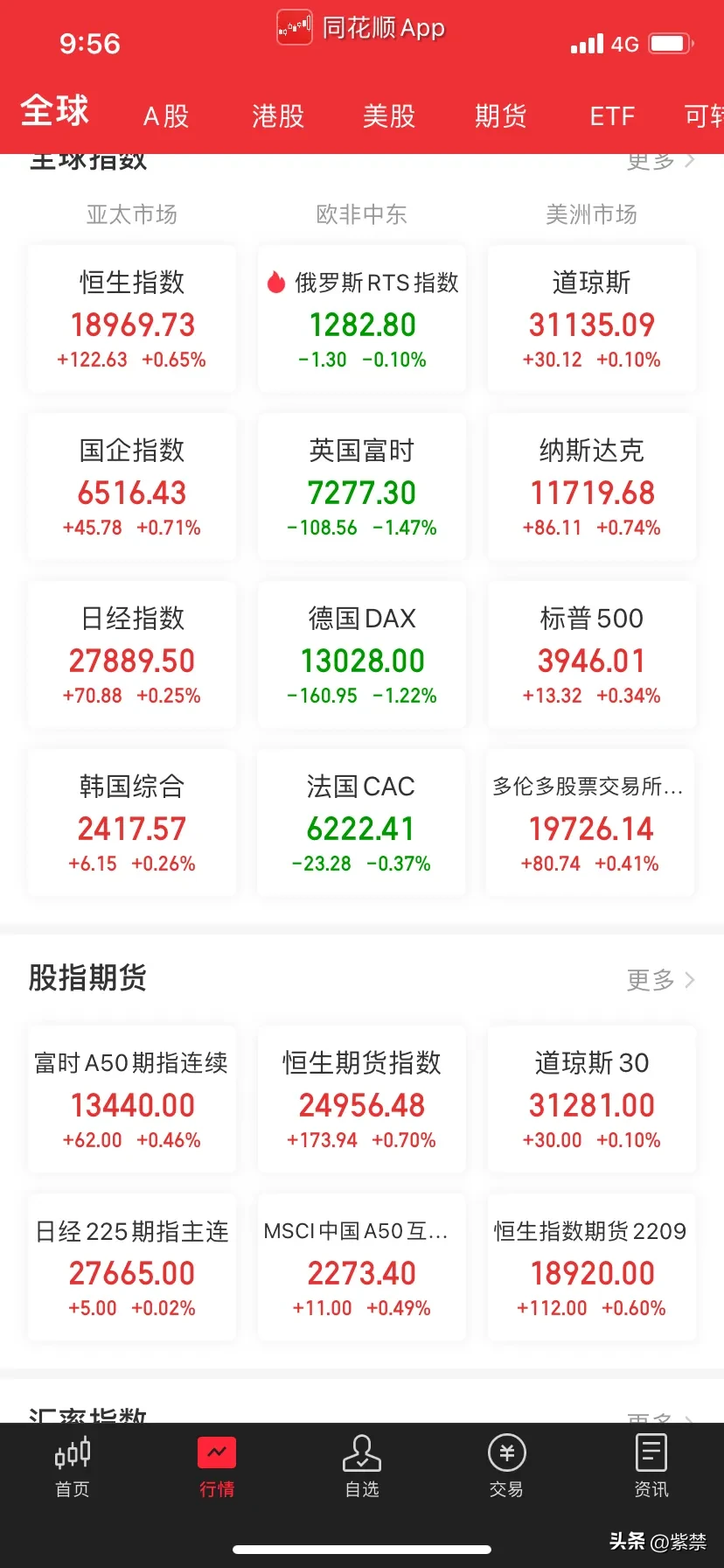Open the 期货 tab
Image resolution: width=724 pixels, height=1568 pixels.
500,116
